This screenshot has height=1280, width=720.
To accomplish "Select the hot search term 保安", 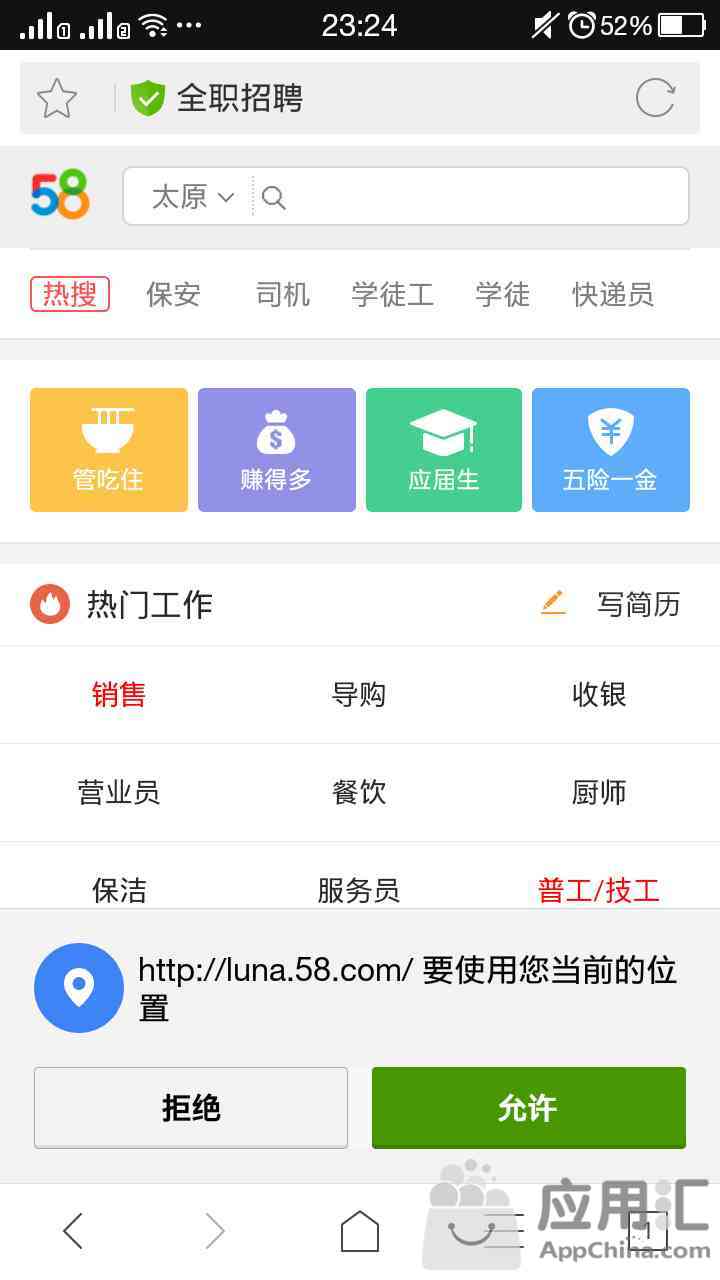I will point(173,294).
